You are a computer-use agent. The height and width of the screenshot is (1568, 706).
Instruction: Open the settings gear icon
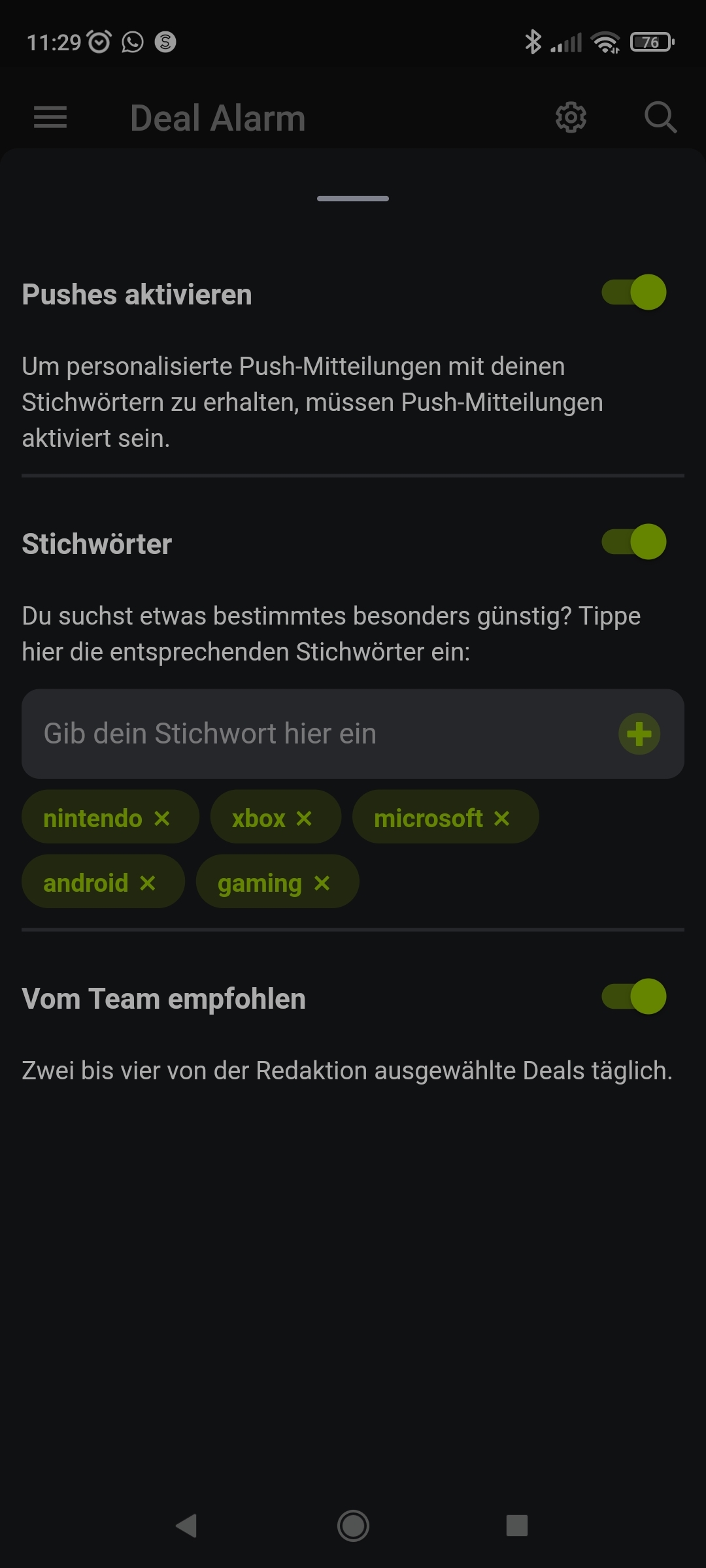tap(571, 118)
